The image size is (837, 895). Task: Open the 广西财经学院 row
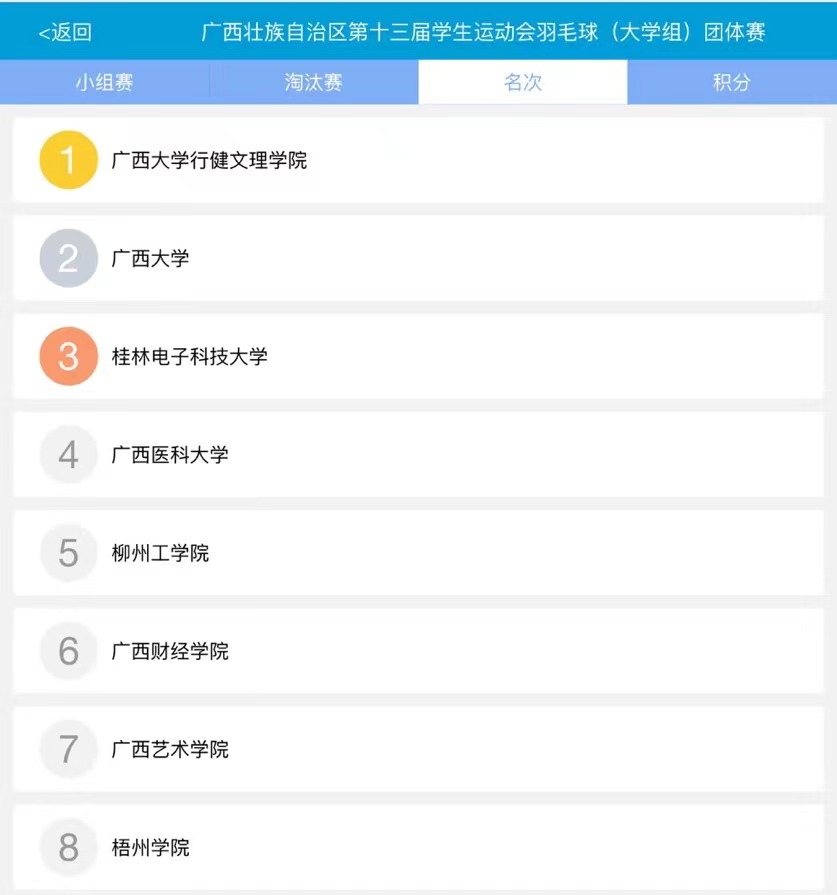418,651
